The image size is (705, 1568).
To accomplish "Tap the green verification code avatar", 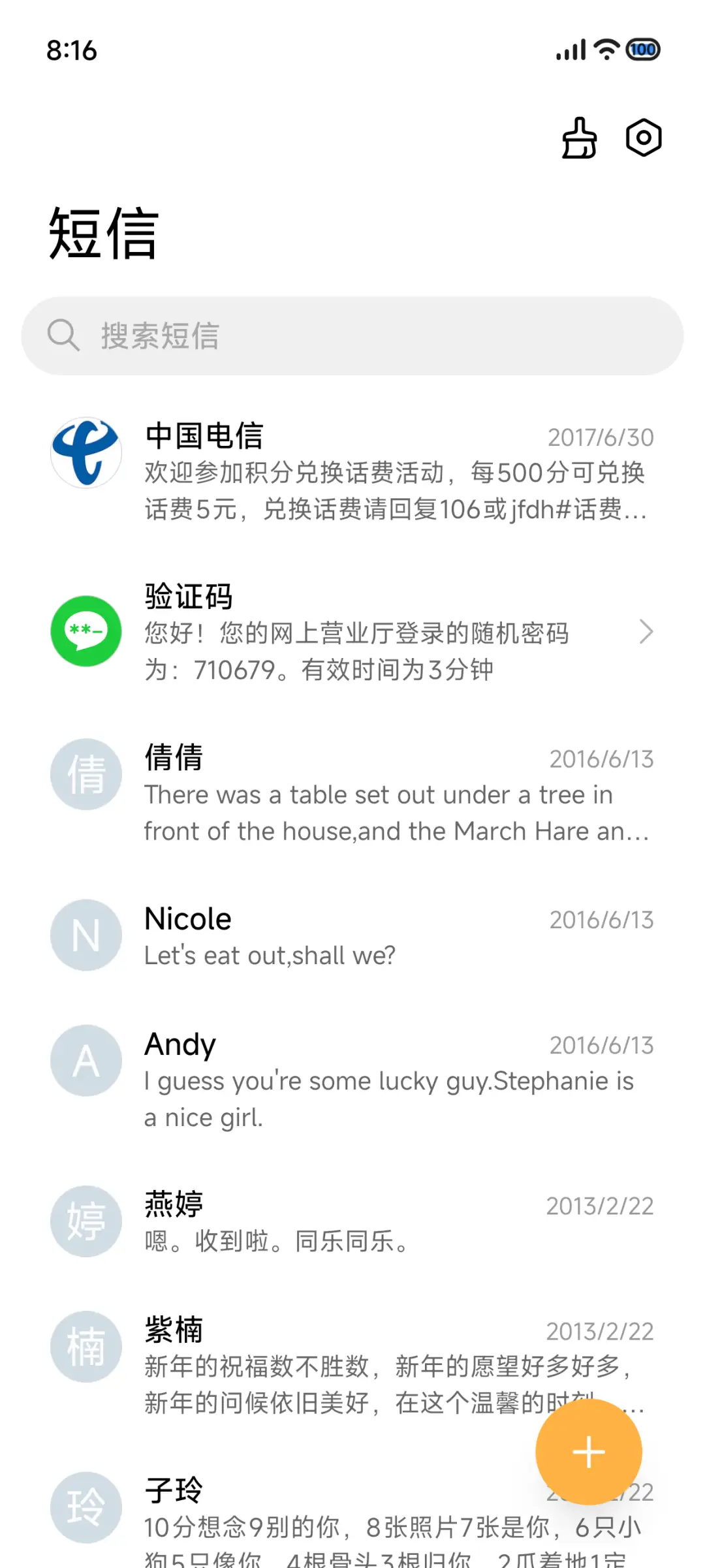I will coord(86,631).
